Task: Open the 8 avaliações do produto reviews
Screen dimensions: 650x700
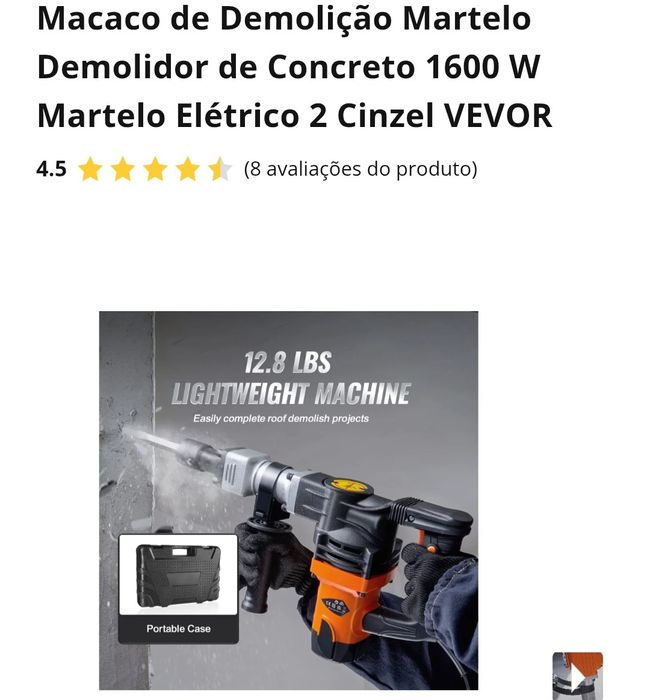Action: click(360, 169)
